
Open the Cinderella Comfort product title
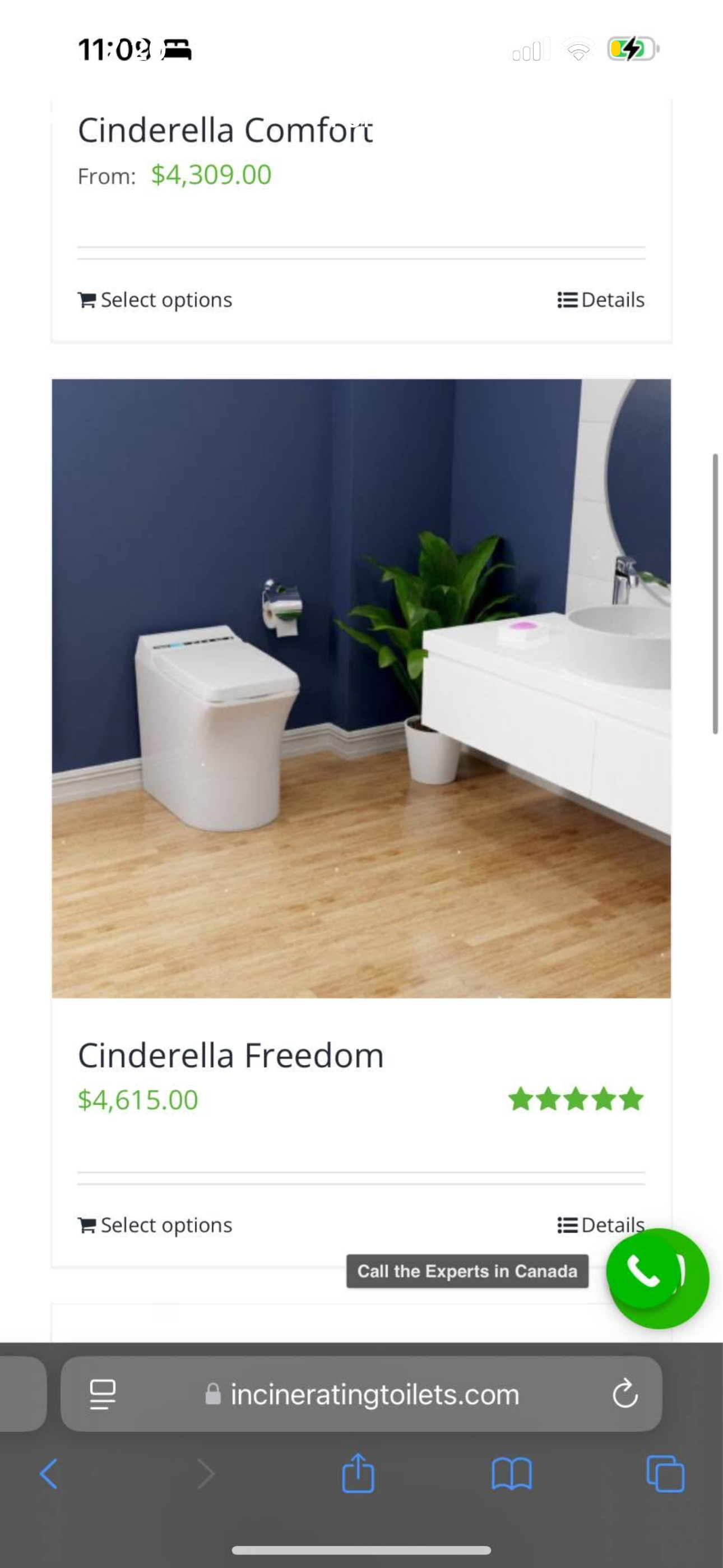coord(225,130)
